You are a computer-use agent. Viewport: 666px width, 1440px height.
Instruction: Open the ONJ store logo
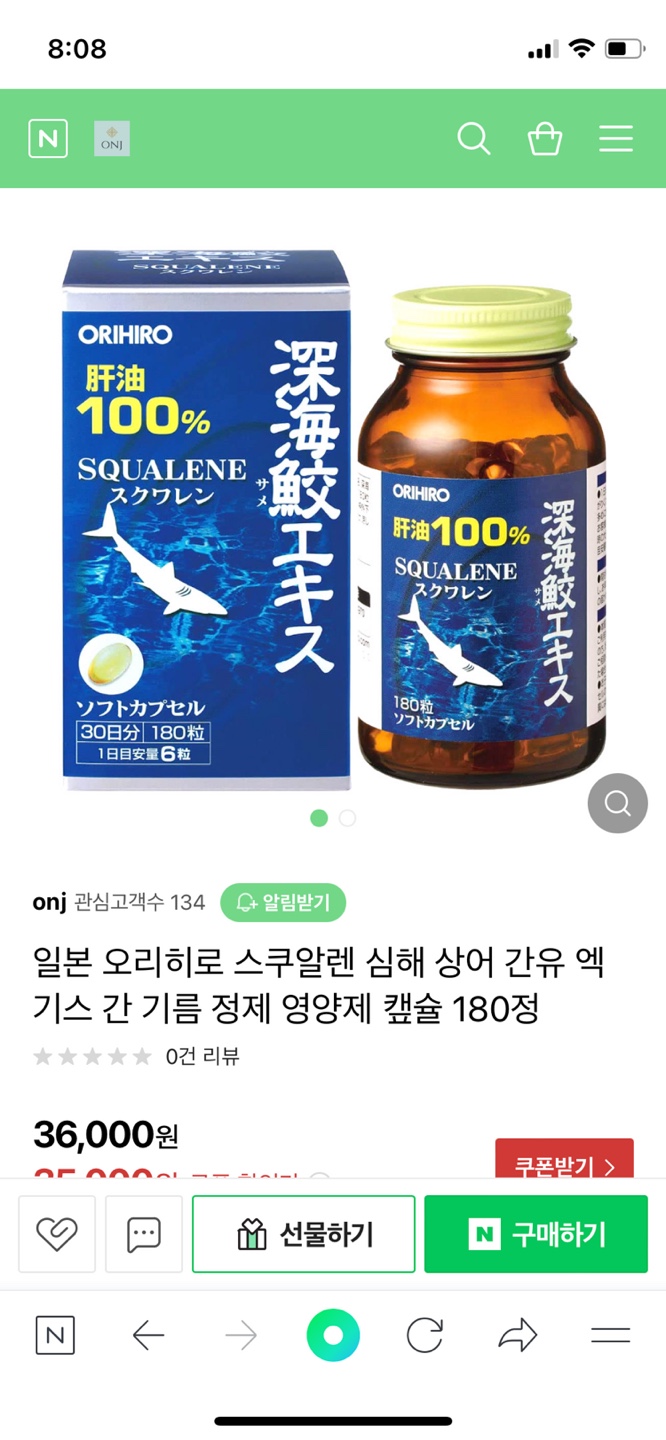click(112, 139)
